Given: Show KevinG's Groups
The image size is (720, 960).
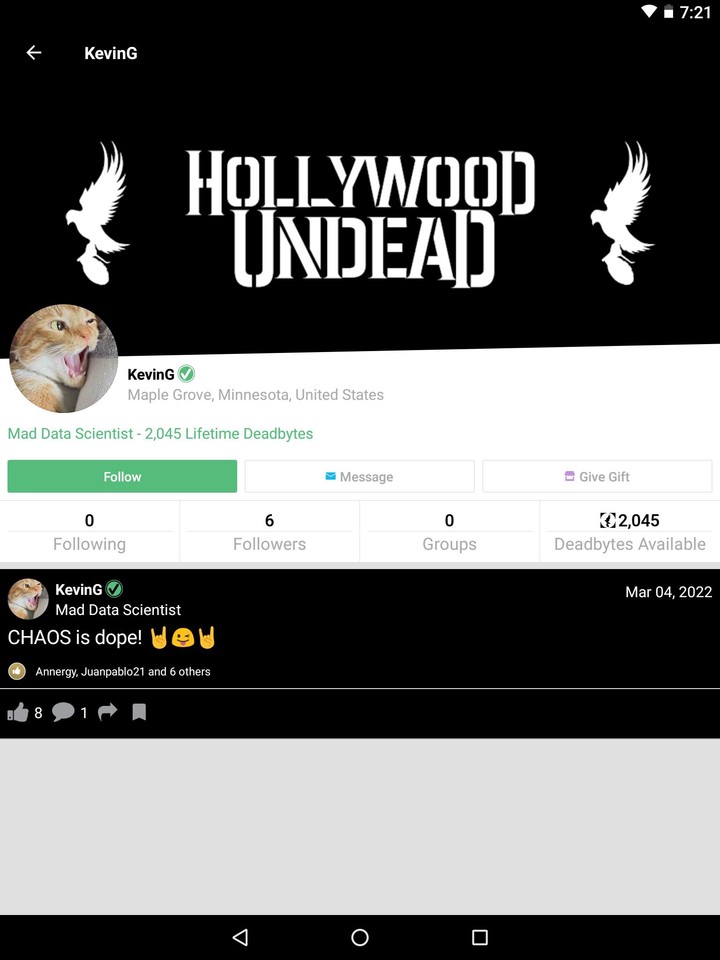Looking at the screenshot, I should (449, 531).
